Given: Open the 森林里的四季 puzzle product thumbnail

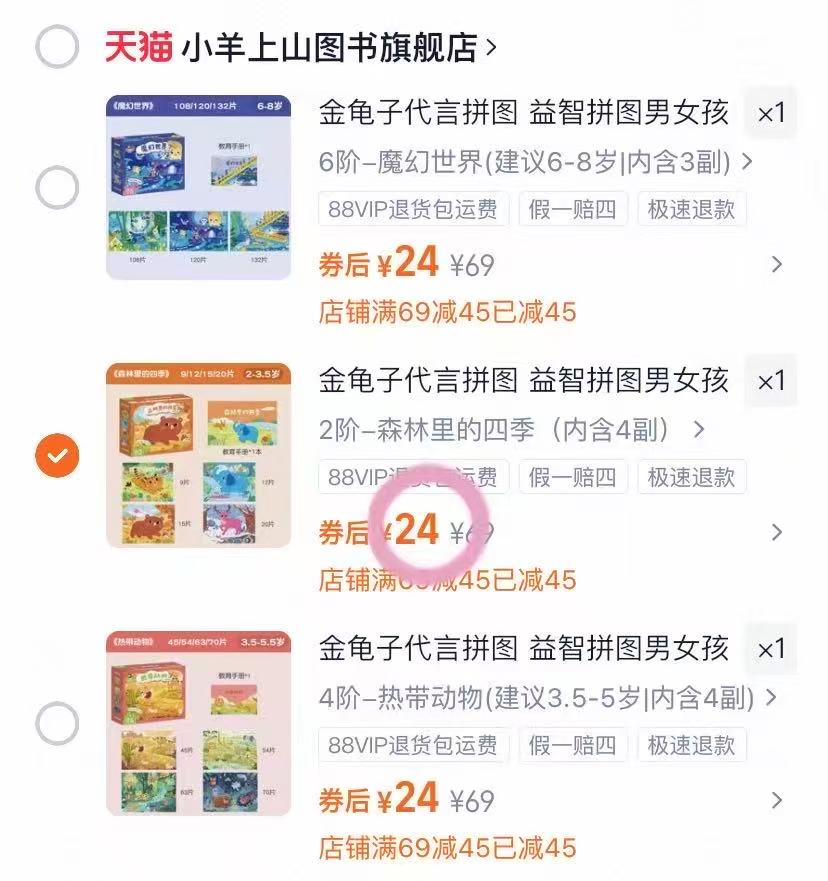Looking at the screenshot, I should (x=197, y=455).
